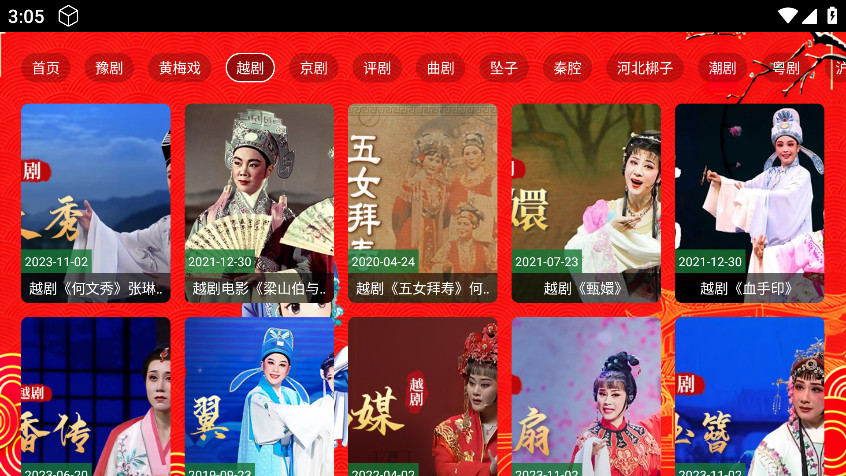
Task: Switch to the 粤剧 category
Action: [786, 68]
